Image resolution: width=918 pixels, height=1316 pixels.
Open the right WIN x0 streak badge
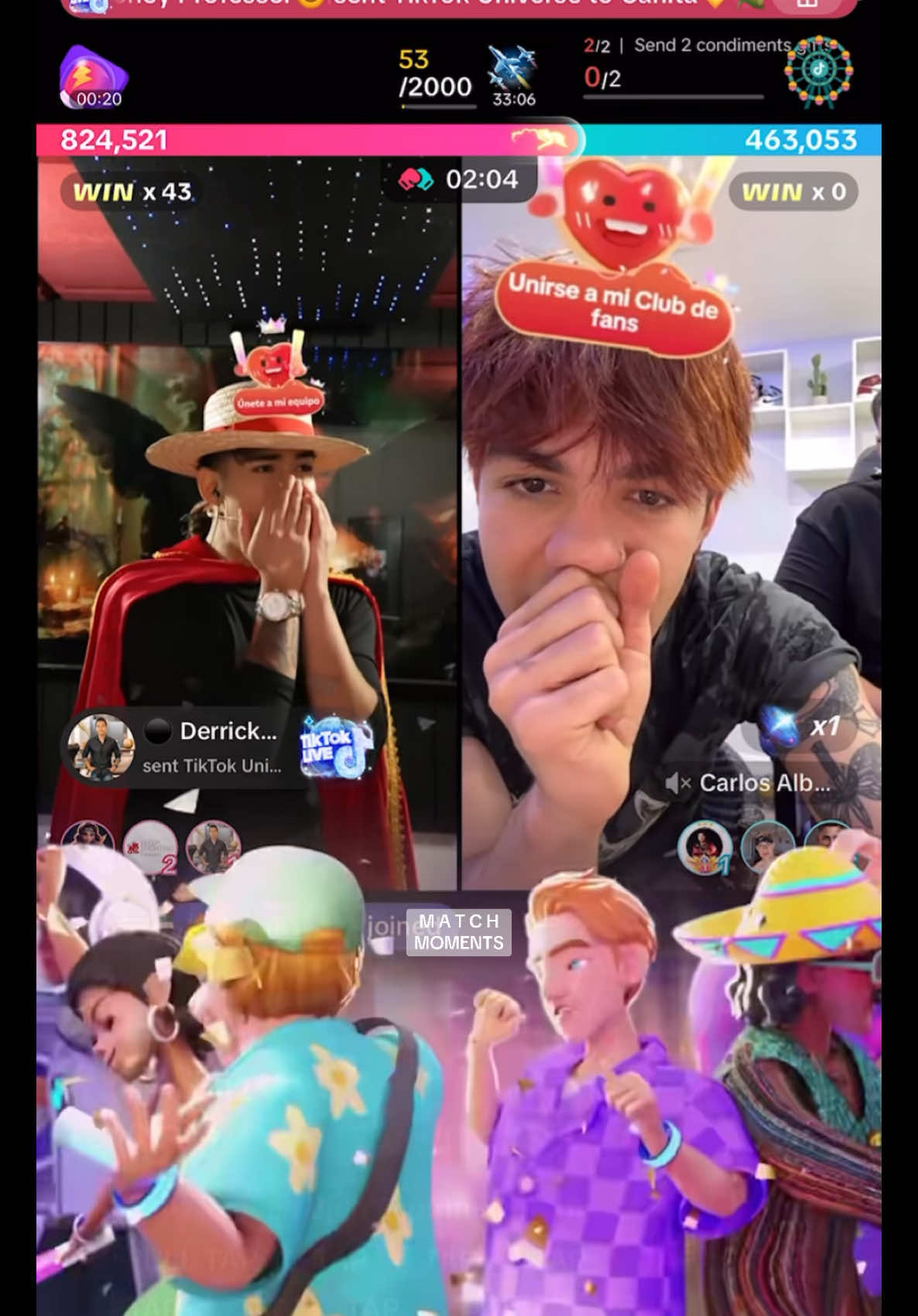pyautogui.click(x=793, y=191)
